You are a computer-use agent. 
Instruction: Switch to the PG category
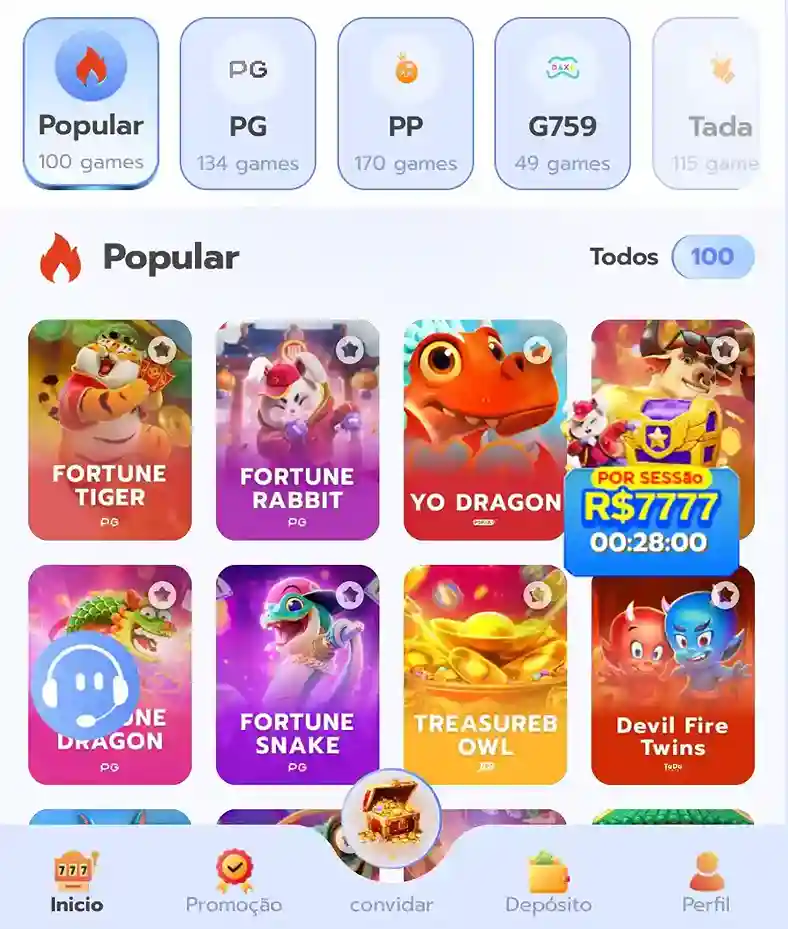pyautogui.click(x=248, y=103)
